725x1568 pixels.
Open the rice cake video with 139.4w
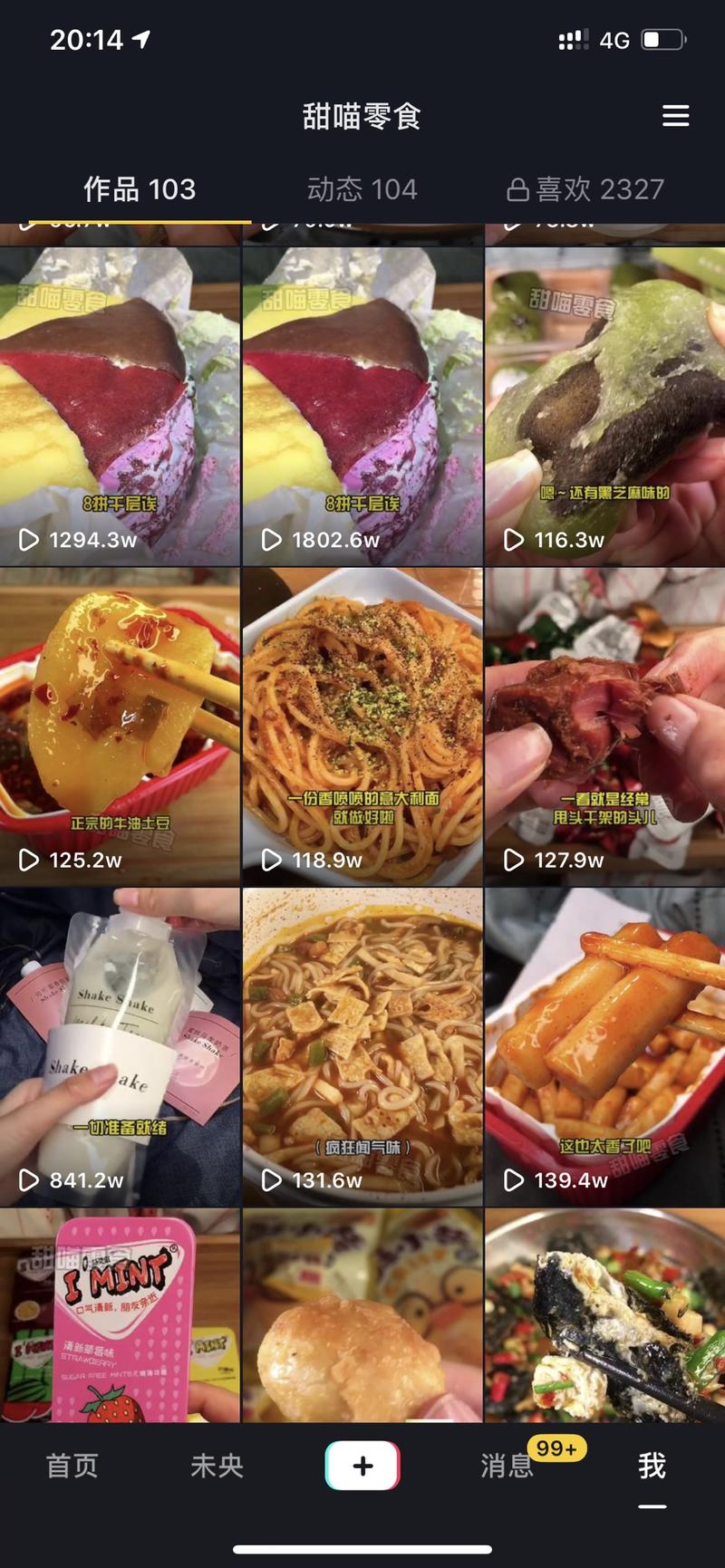click(604, 1047)
